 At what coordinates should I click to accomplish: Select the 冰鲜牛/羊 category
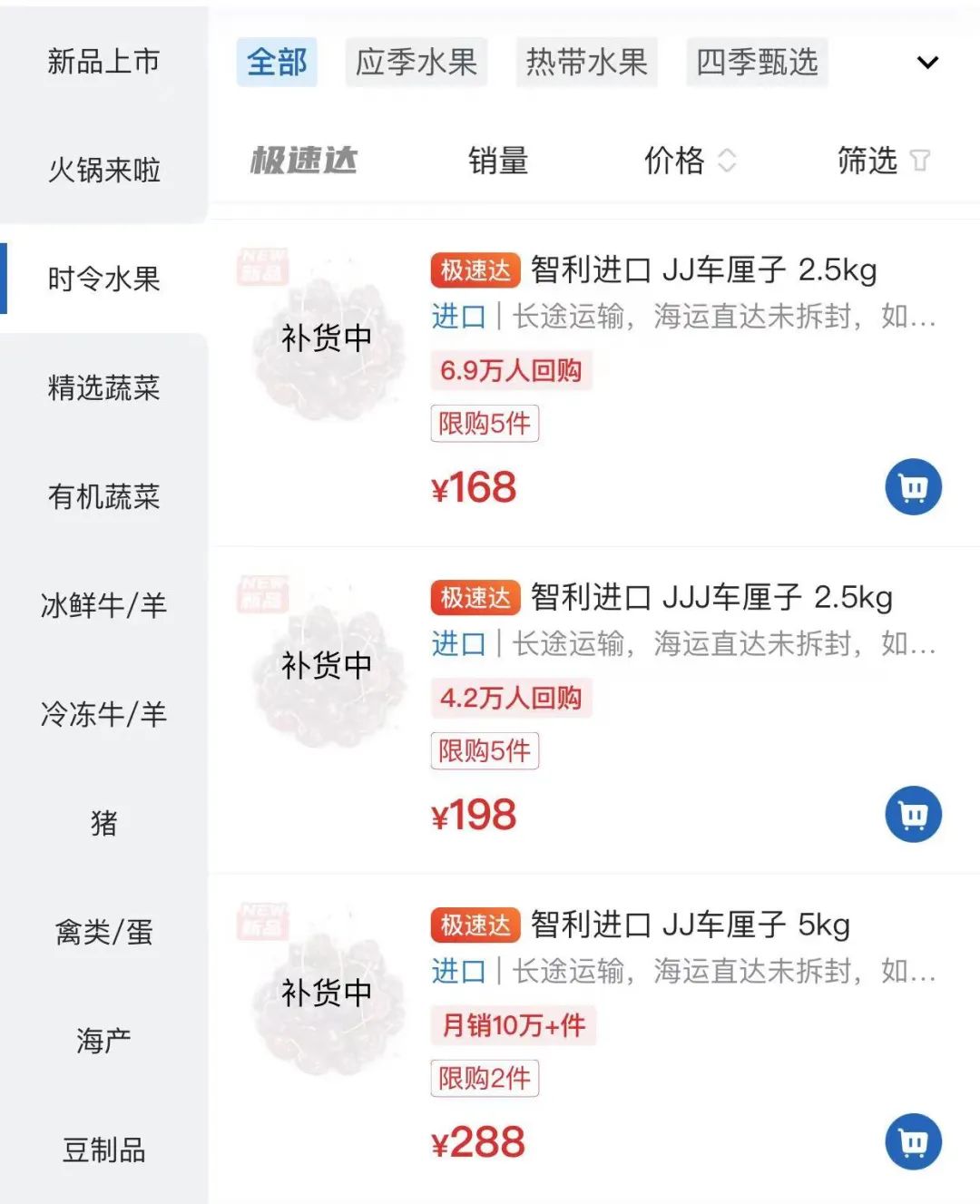[103, 605]
